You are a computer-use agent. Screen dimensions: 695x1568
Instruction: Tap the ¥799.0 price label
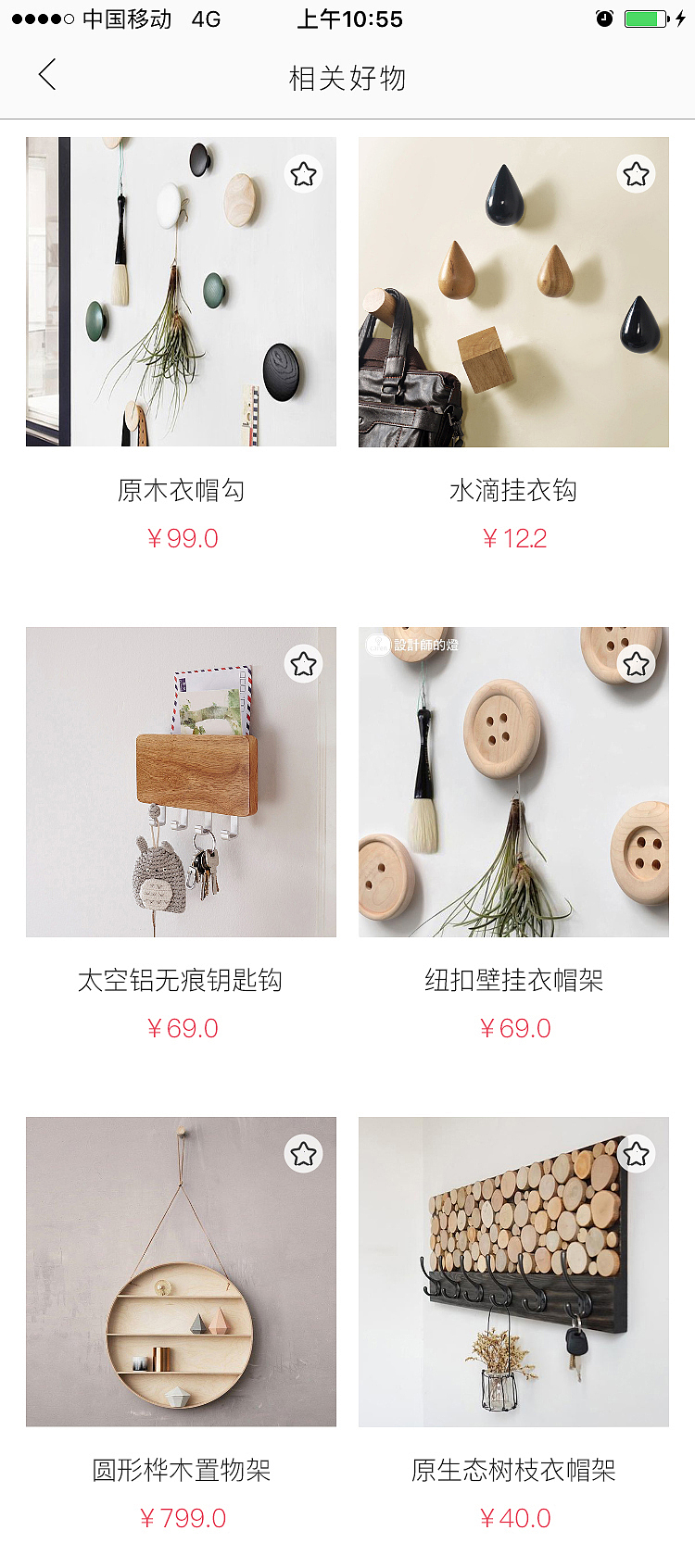(x=182, y=1516)
